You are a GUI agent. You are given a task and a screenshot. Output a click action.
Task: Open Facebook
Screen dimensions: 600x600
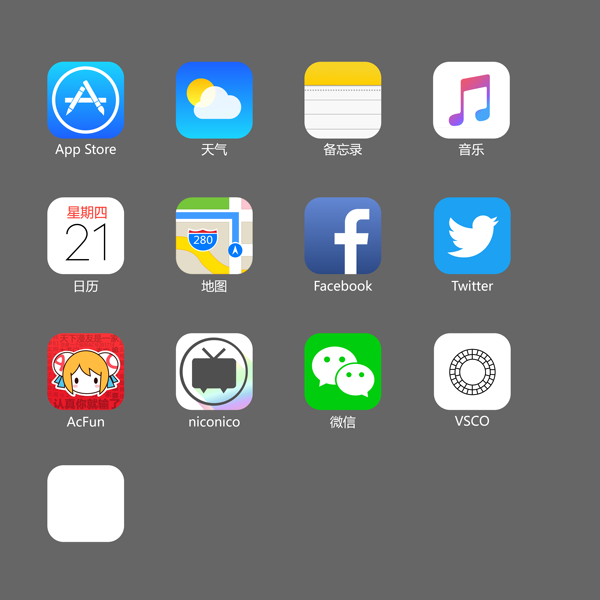(x=342, y=235)
